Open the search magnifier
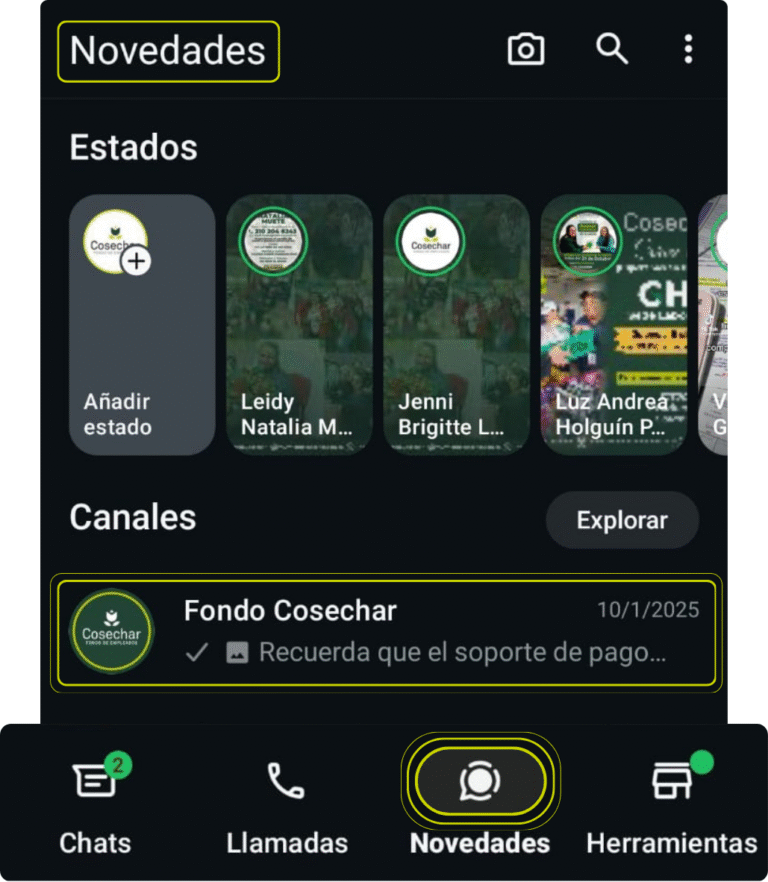 pos(611,48)
